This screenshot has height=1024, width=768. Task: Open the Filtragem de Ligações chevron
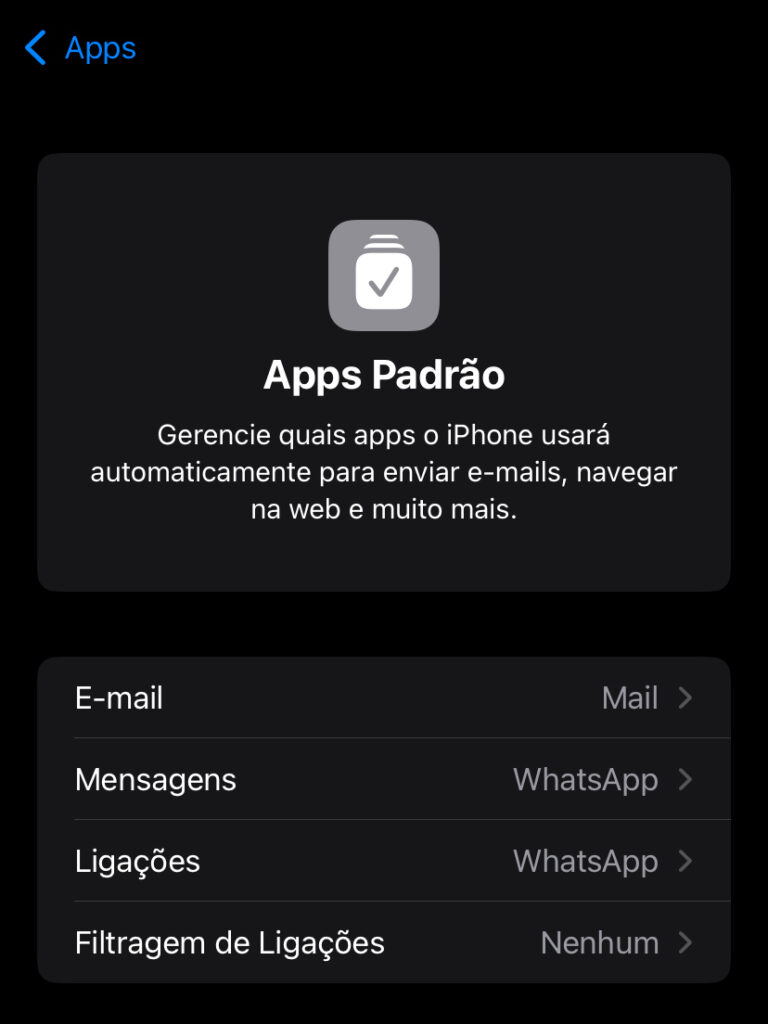tap(689, 942)
